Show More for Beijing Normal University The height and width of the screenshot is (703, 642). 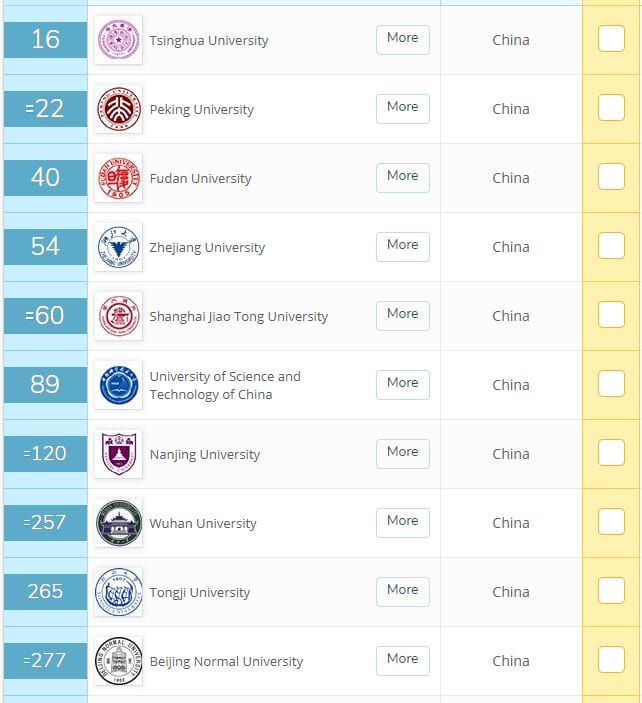tap(403, 661)
